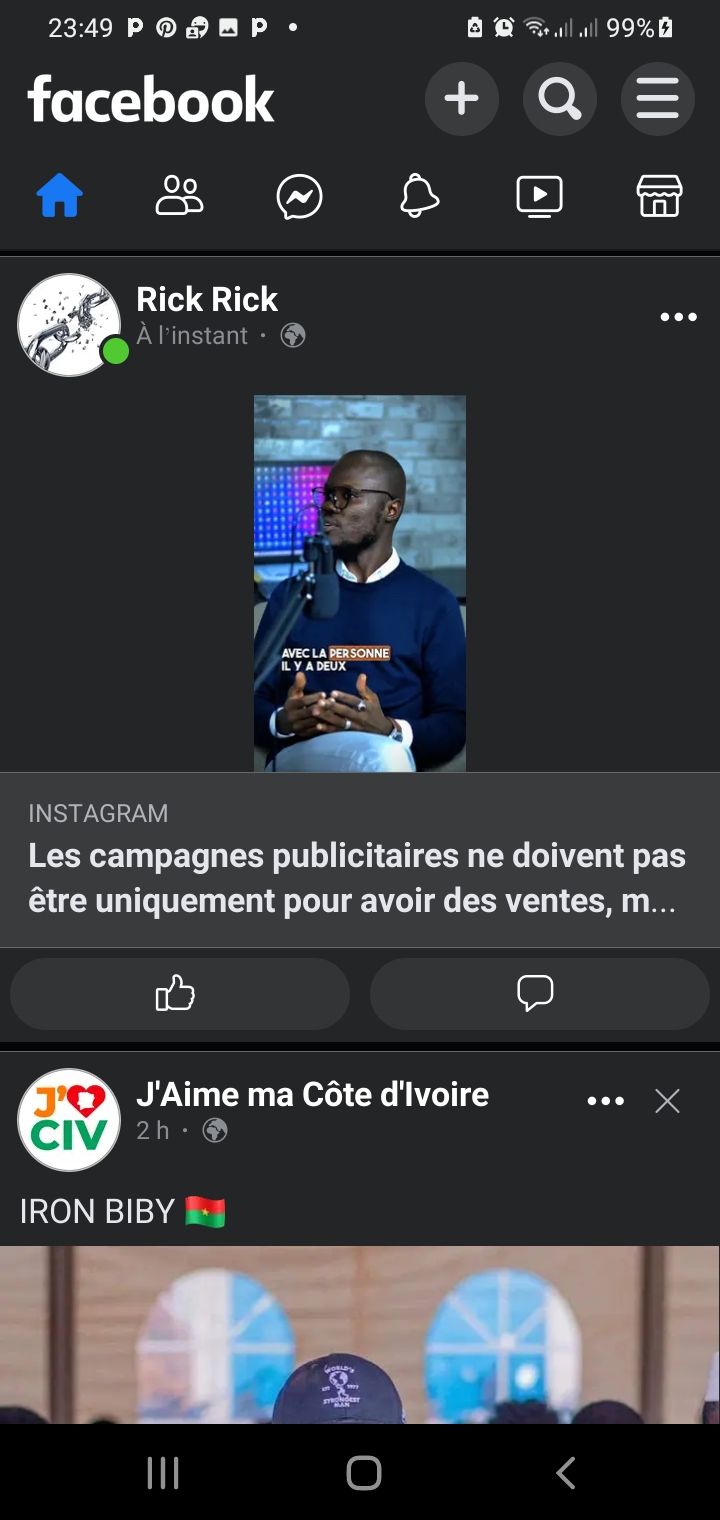Play the video in Rick Rick's post

[x=360, y=583]
